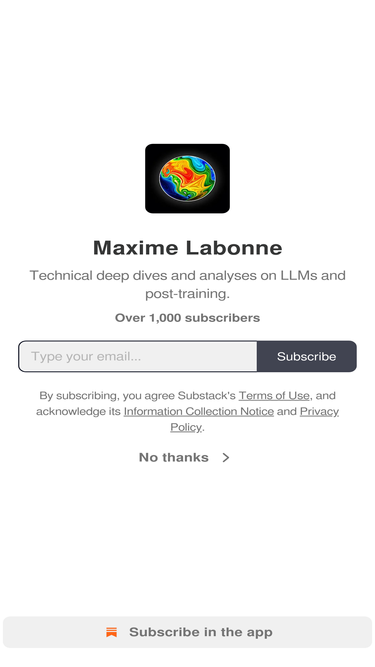Open Substack's Terms of Use
Image resolution: width=375 pixels, height=667 pixels.
(x=274, y=396)
